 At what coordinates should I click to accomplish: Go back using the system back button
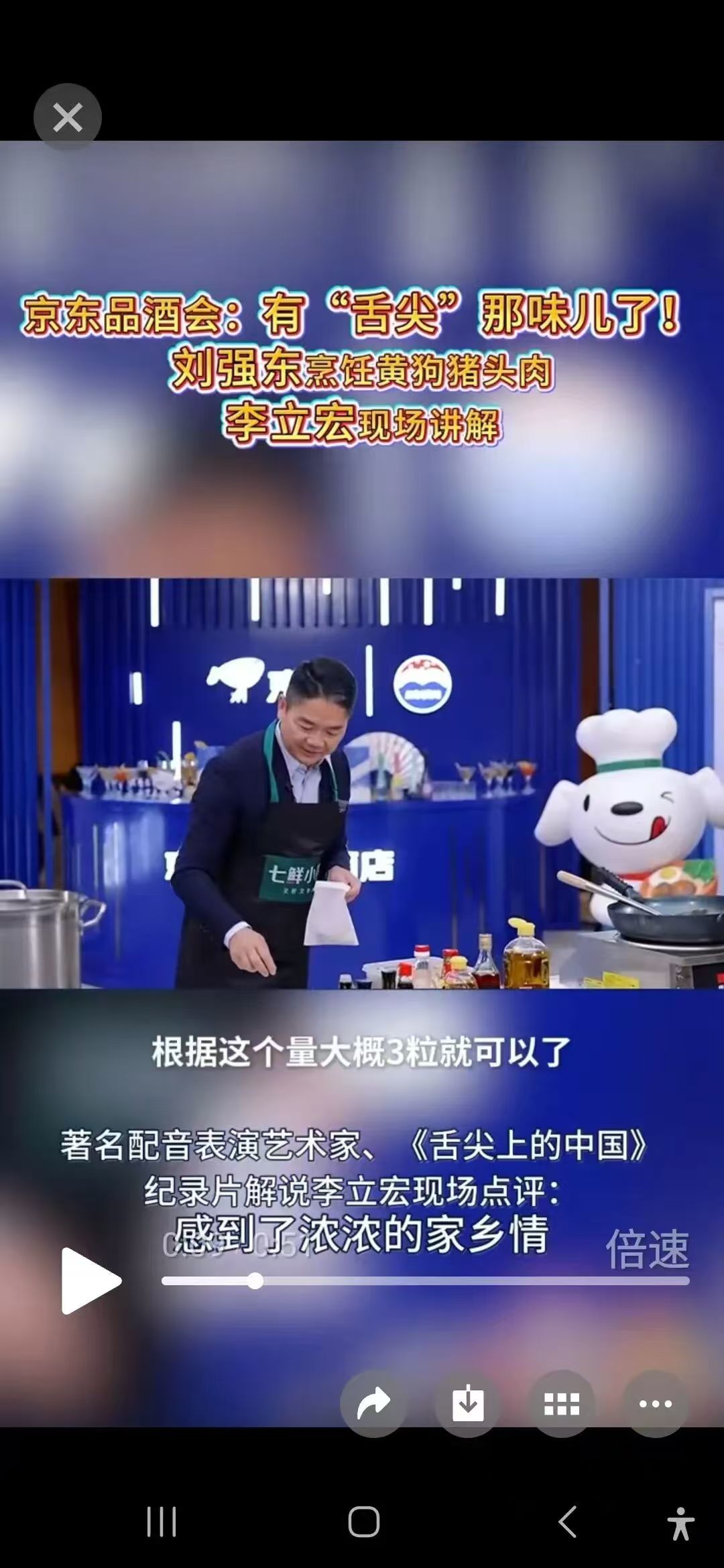(x=567, y=1521)
